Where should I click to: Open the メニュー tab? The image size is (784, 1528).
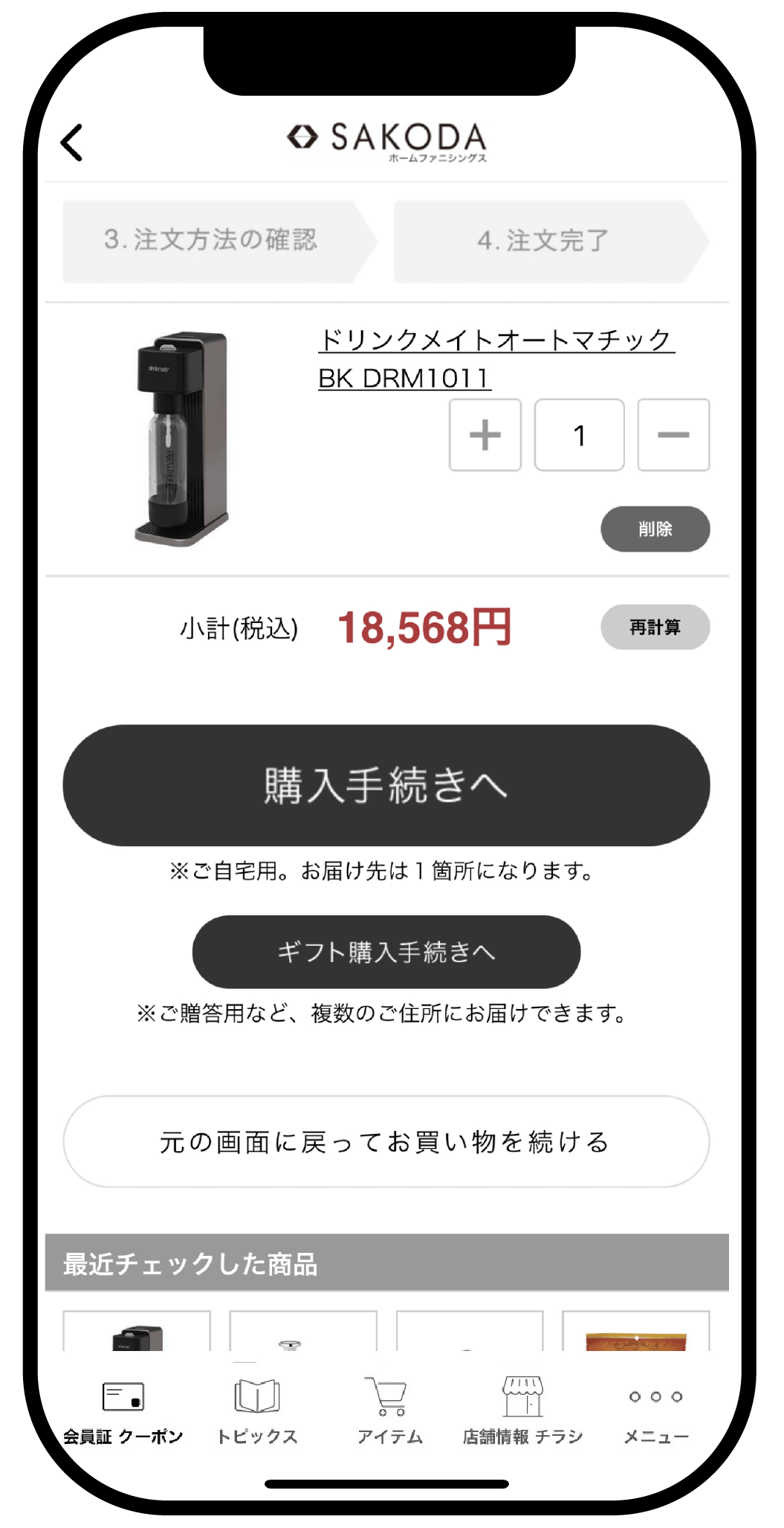(655, 1411)
